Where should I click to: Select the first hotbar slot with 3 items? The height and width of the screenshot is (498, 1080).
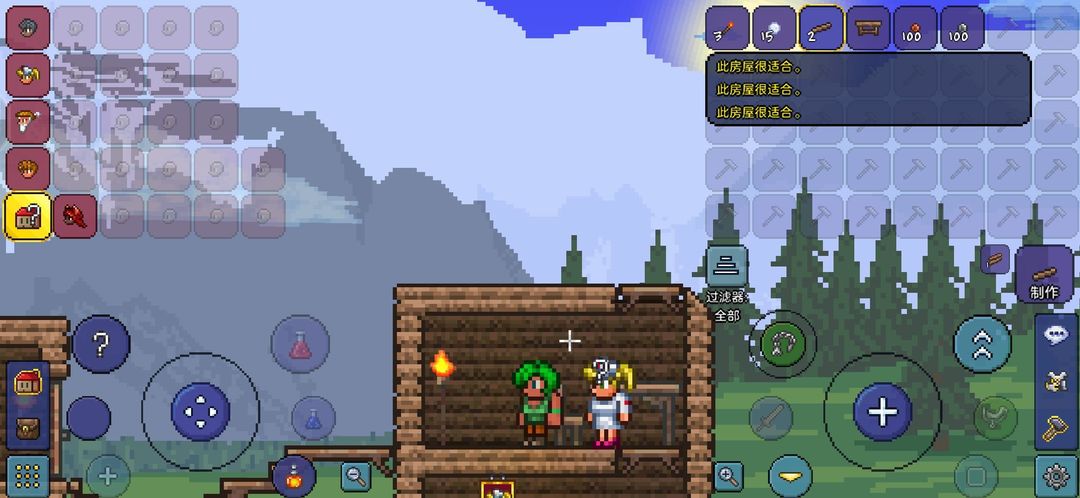pyautogui.click(x=728, y=28)
